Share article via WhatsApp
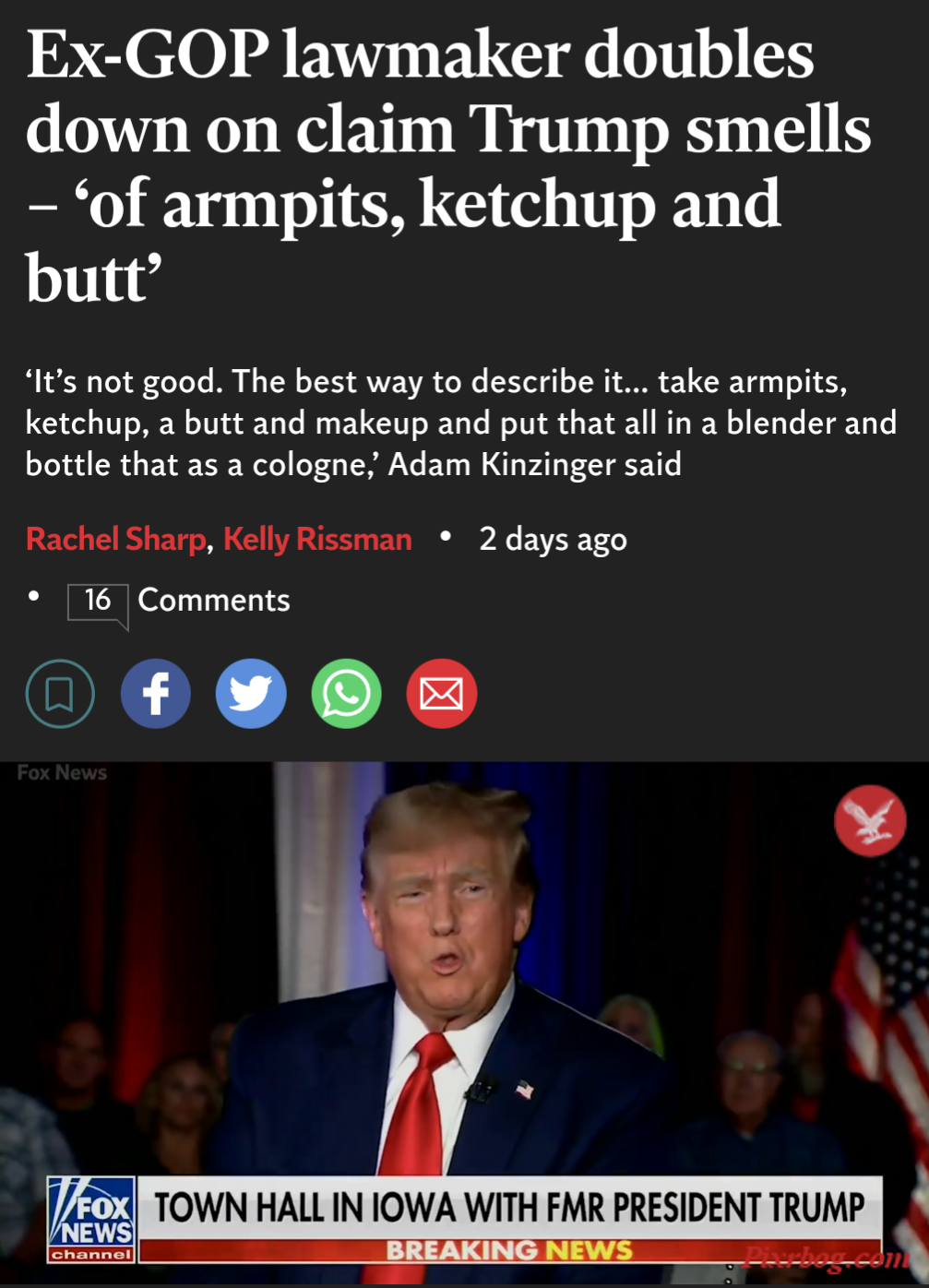 click(347, 694)
